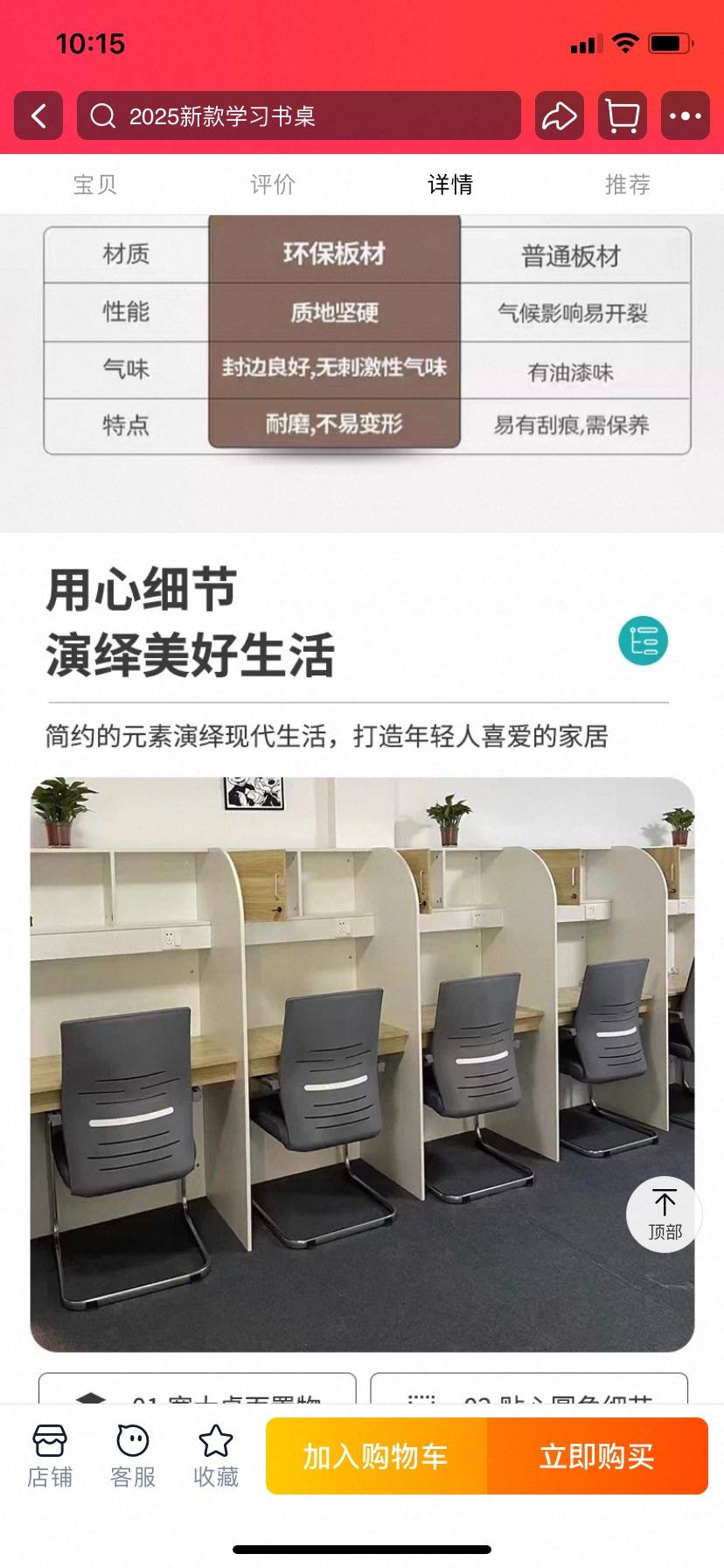The width and height of the screenshot is (724, 1568).
Task: Tap 立即购买 to buy now
Action: point(597,1456)
